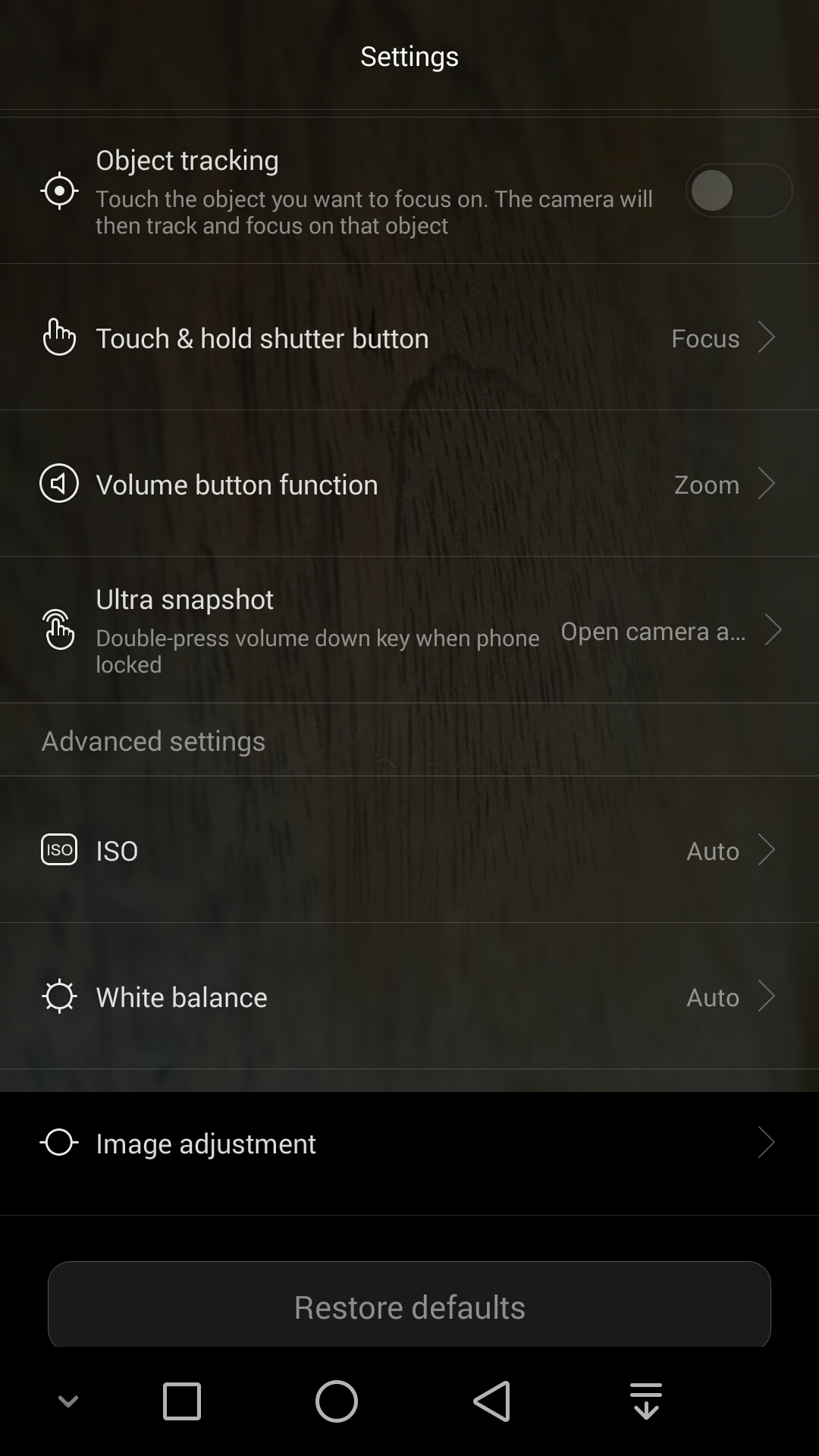Hide the navigation bar with the chevron

click(68, 1401)
